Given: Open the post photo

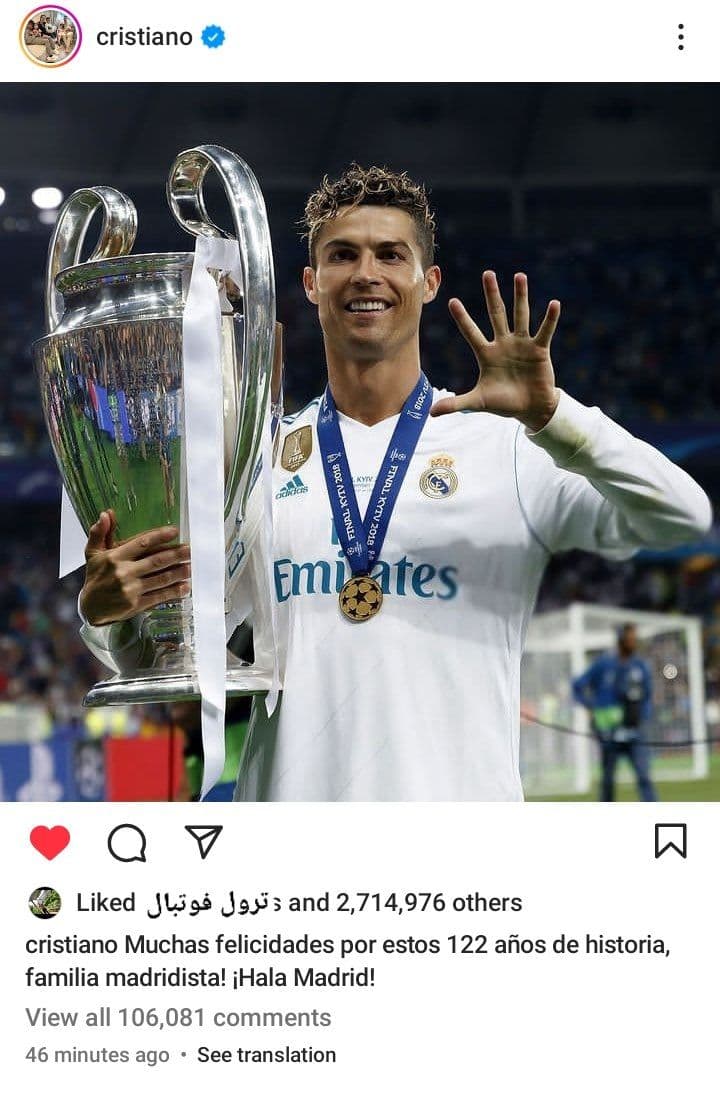Looking at the screenshot, I should click(x=360, y=440).
